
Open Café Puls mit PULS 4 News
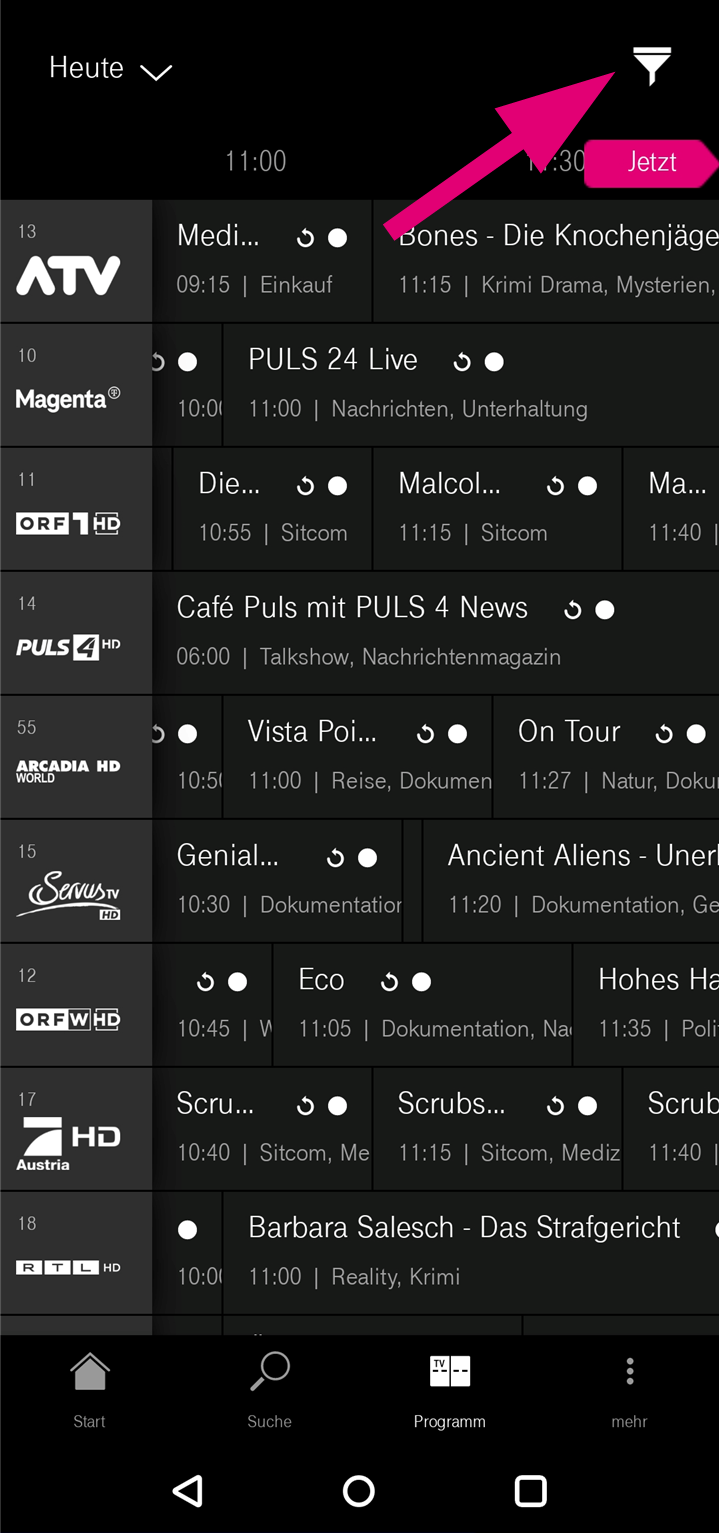click(x=400, y=632)
